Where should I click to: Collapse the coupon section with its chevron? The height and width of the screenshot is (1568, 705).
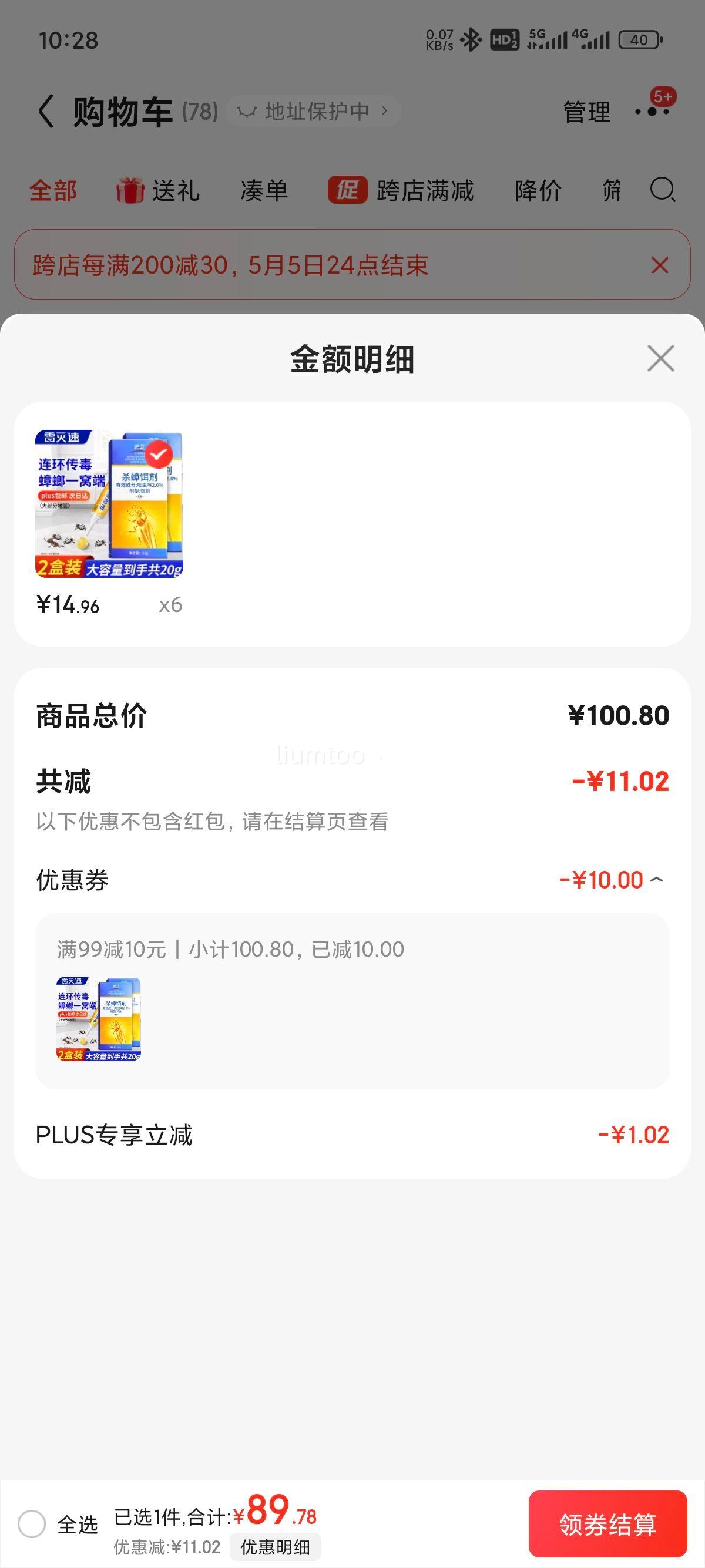[x=657, y=879]
